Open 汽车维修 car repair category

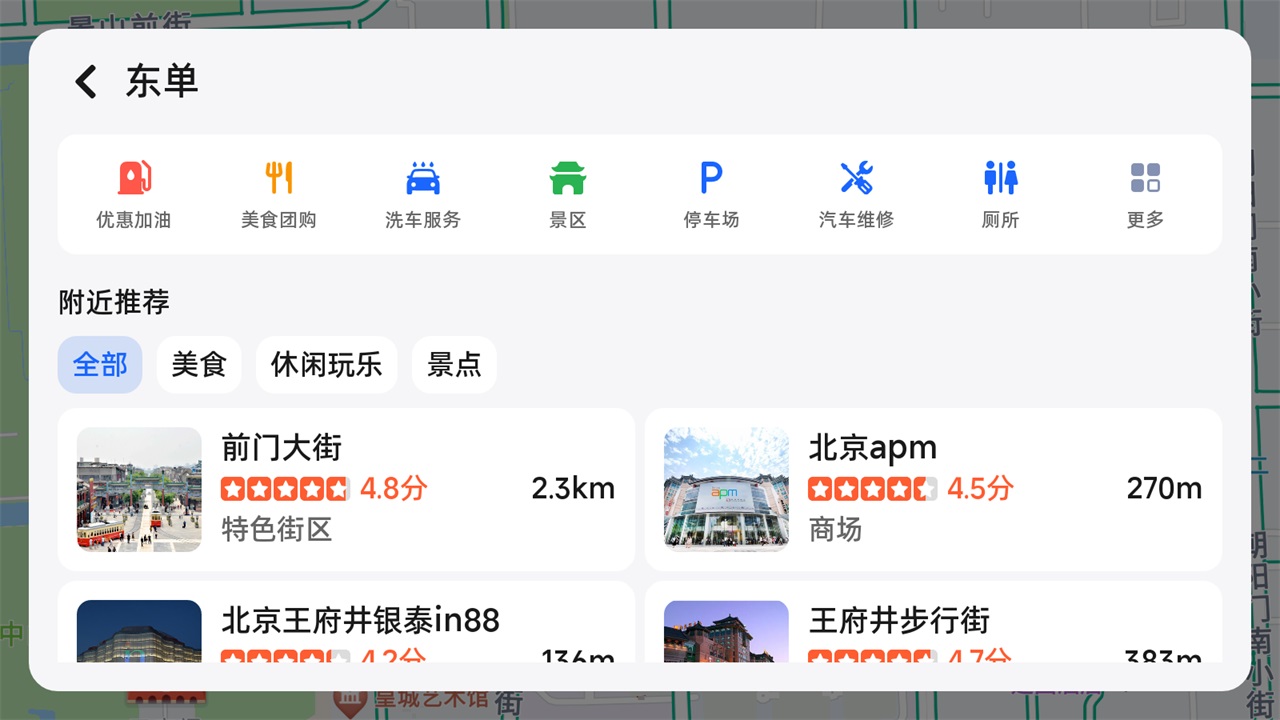856,194
